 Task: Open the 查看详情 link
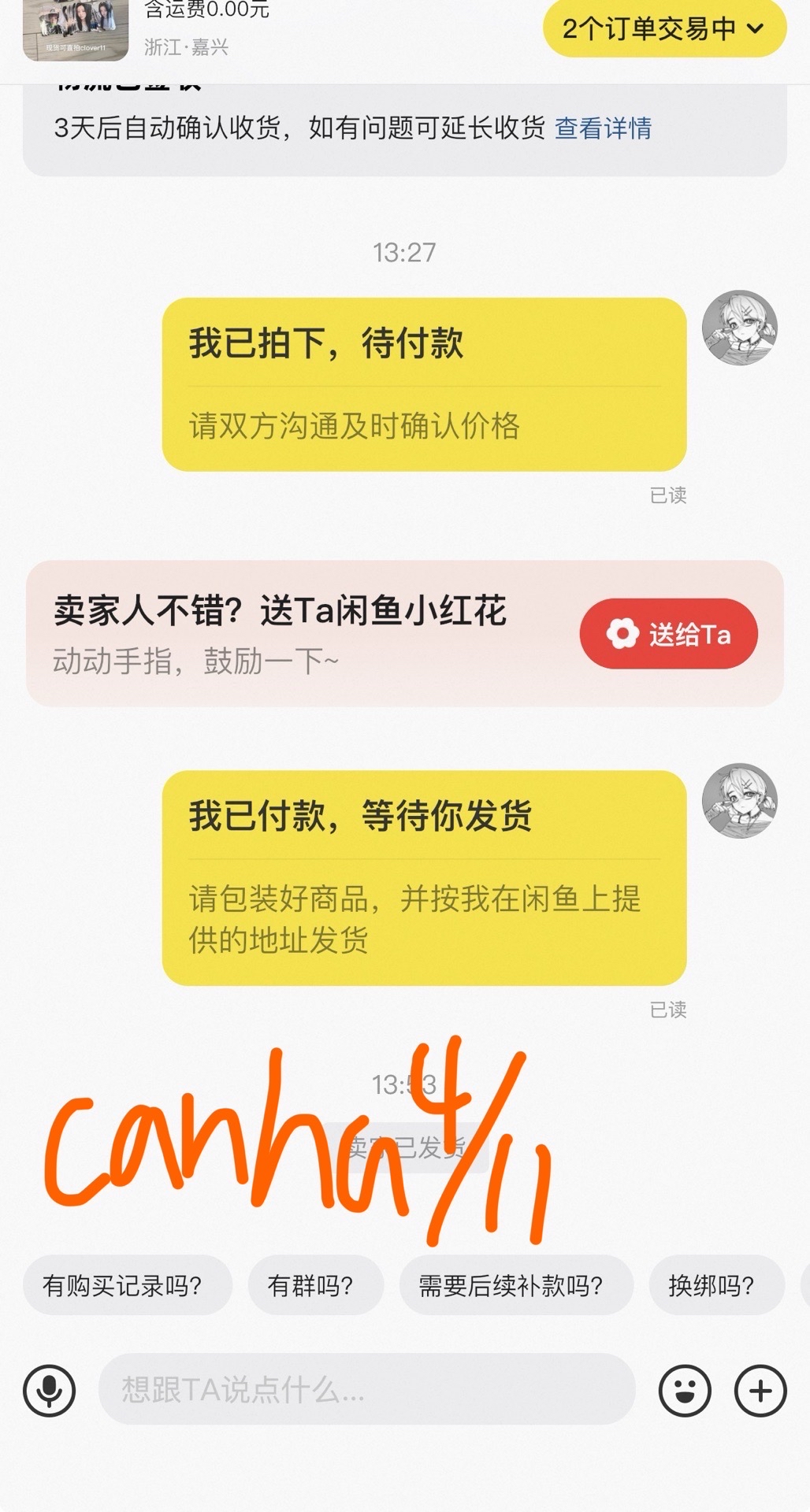[x=604, y=128]
